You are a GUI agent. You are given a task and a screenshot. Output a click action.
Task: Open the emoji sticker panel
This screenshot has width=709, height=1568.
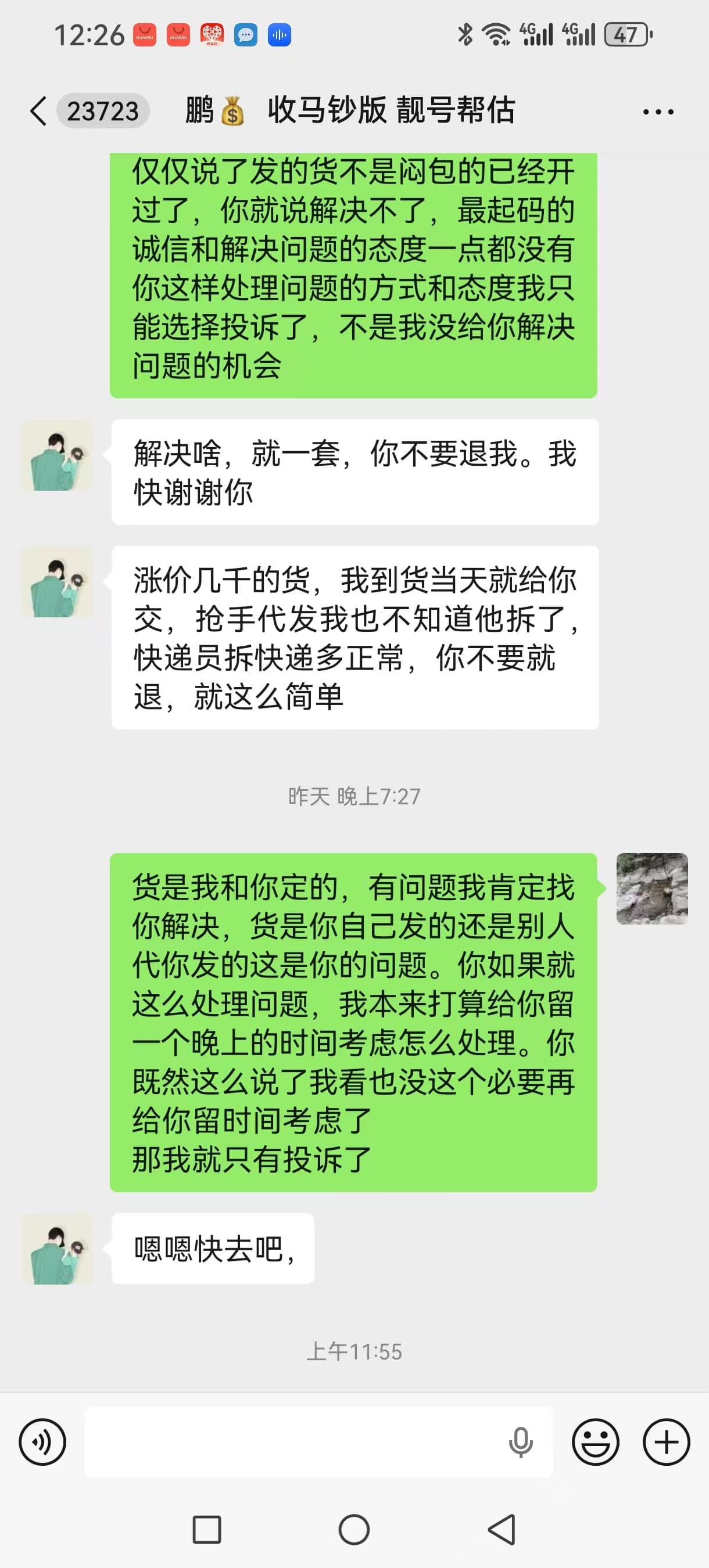click(x=595, y=1441)
